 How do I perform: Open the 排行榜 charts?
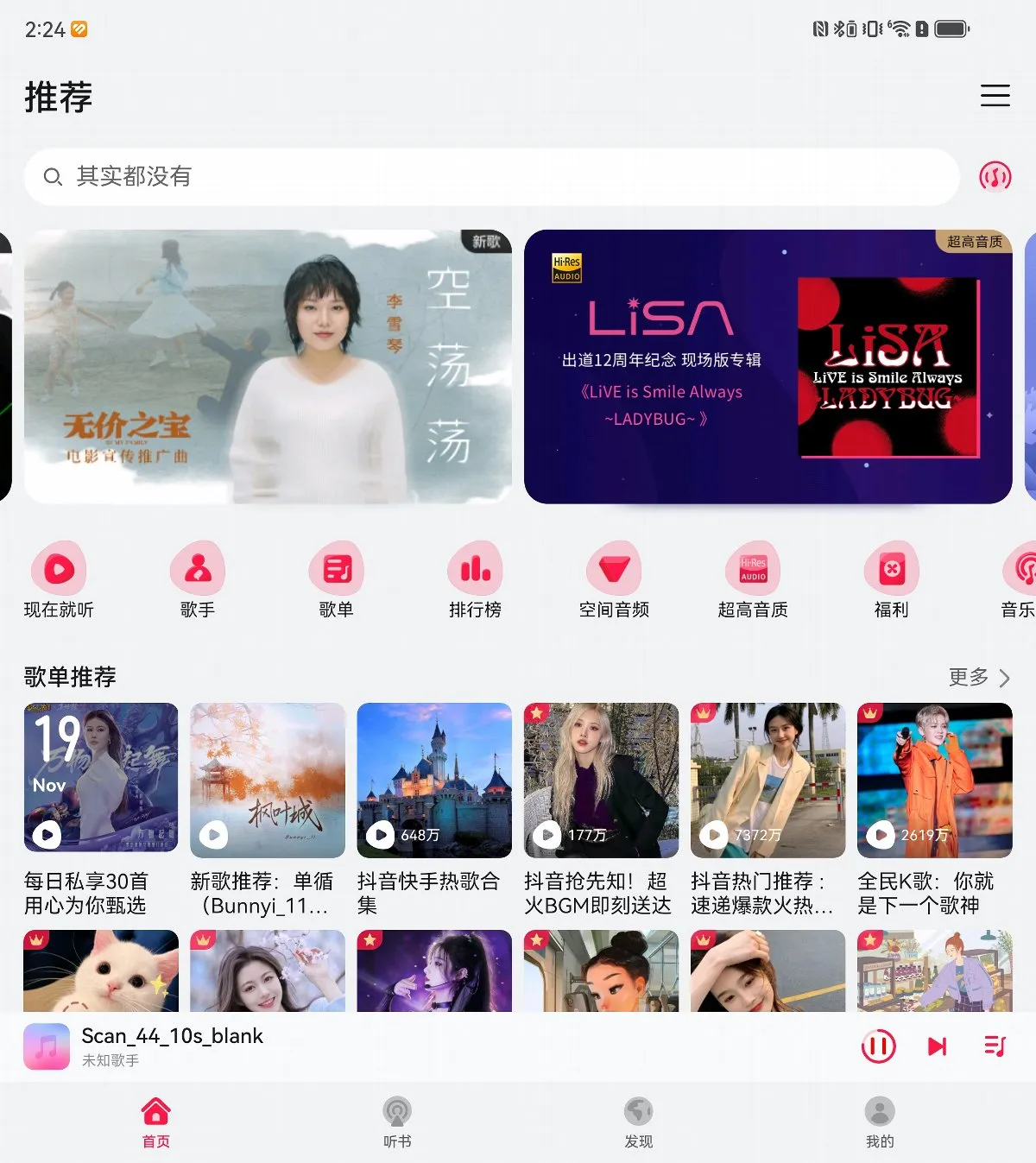[475, 580]
